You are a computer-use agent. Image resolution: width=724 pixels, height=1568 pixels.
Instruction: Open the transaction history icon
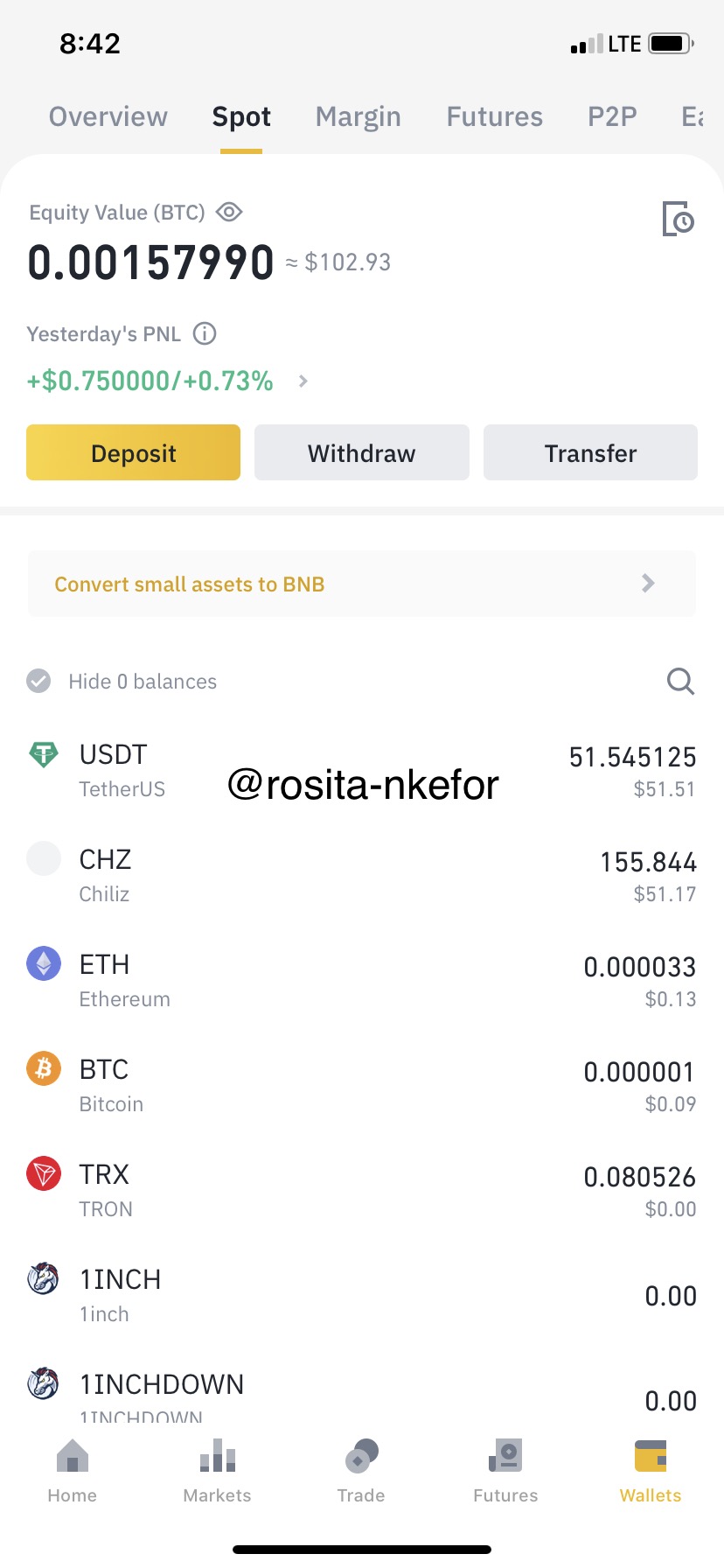678,219
